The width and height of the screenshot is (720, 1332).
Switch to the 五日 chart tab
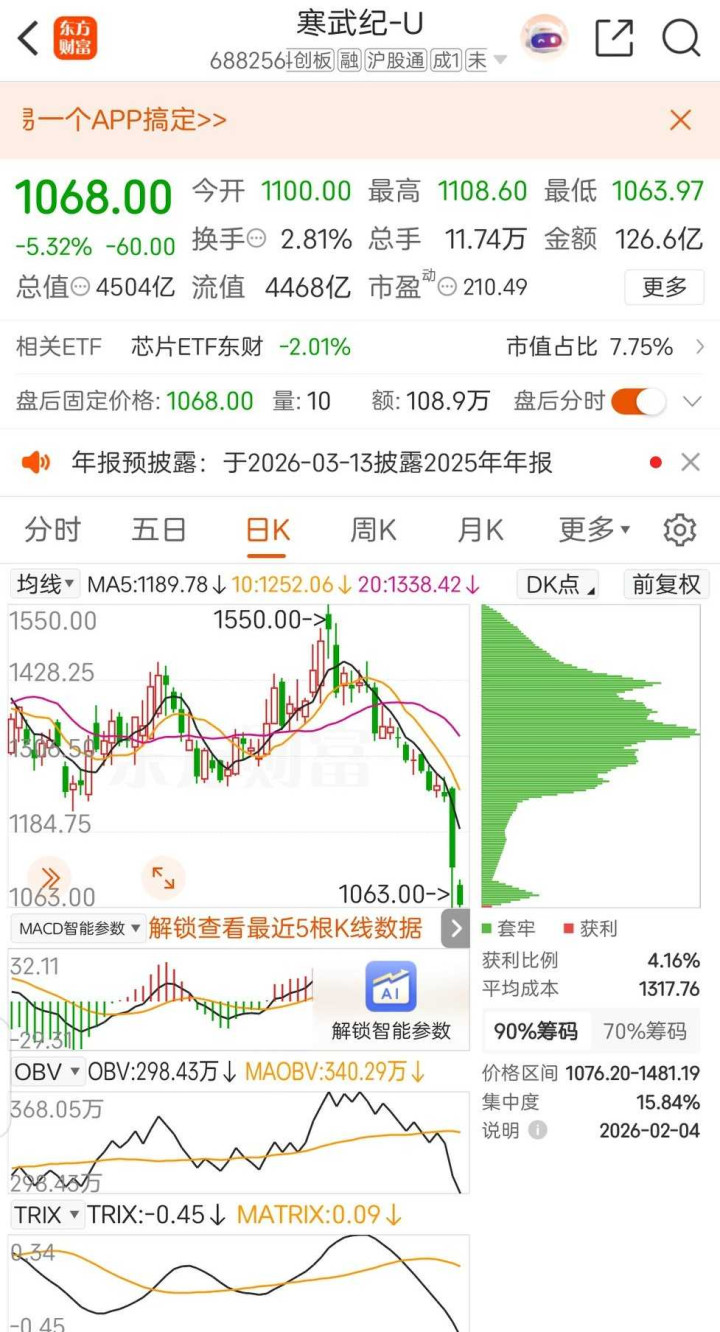click(159, 529)
